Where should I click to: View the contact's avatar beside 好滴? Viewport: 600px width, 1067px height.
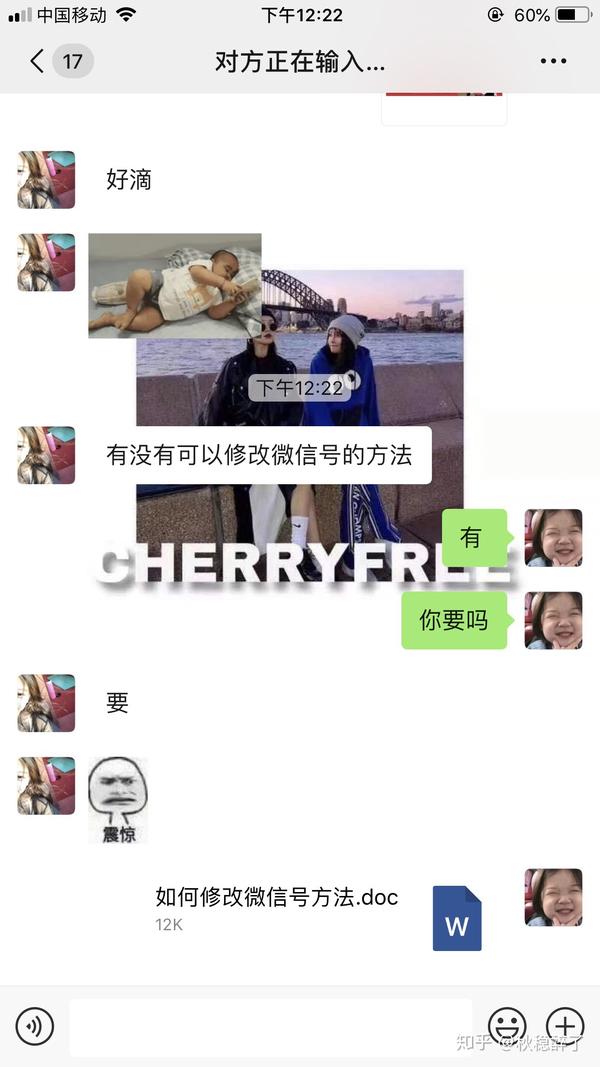point(46,180)
